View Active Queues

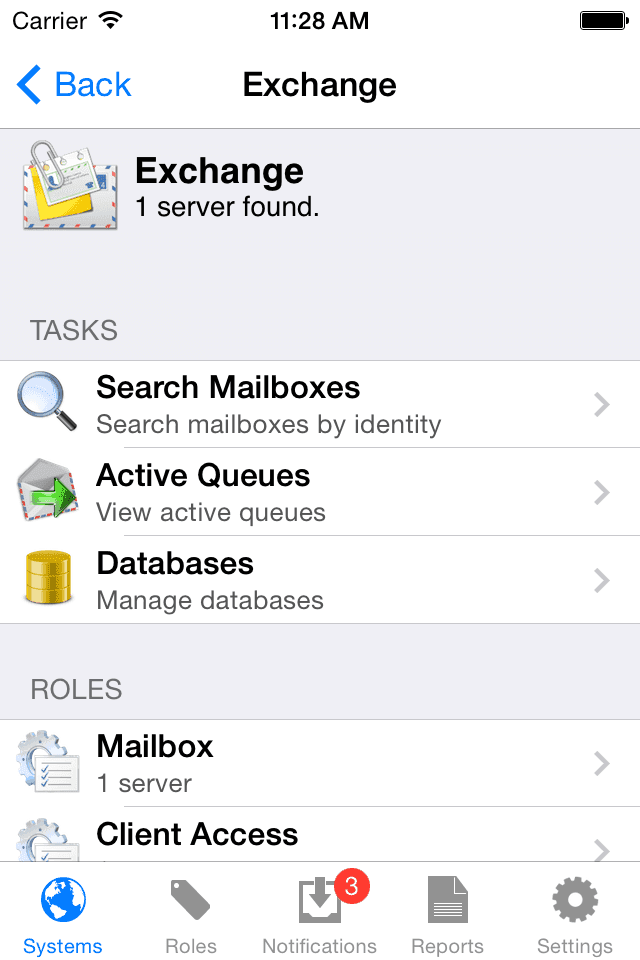[x=320, y=492]
